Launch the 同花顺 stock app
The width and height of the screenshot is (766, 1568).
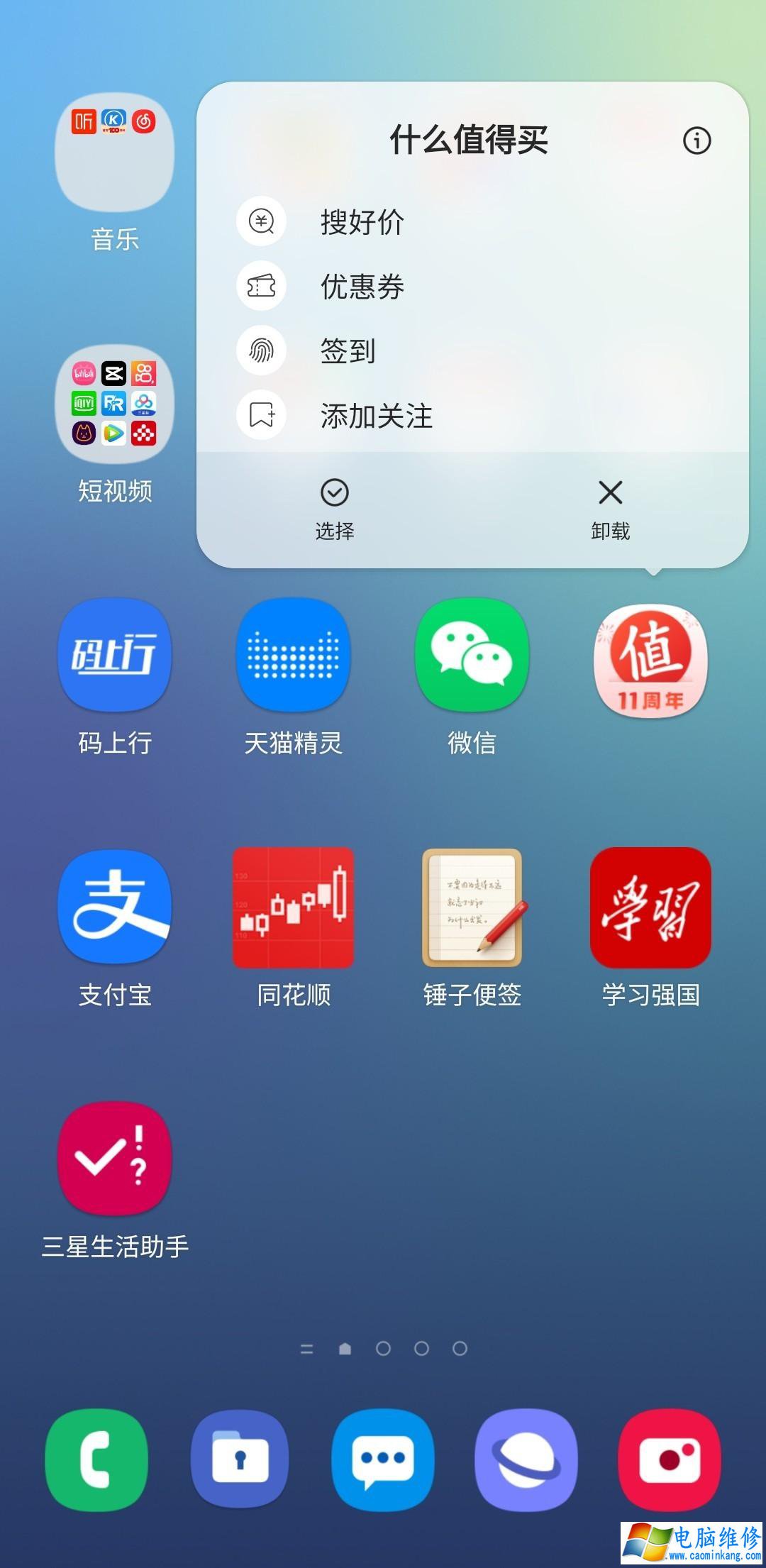point(294,908)
